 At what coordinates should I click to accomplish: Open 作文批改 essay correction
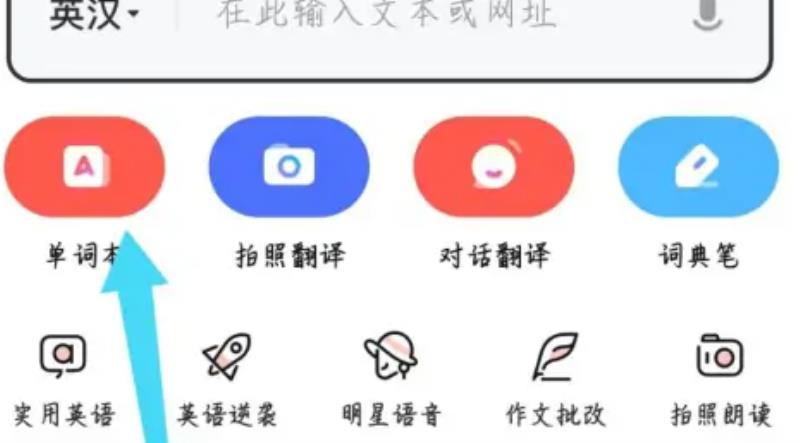[555, 358]
